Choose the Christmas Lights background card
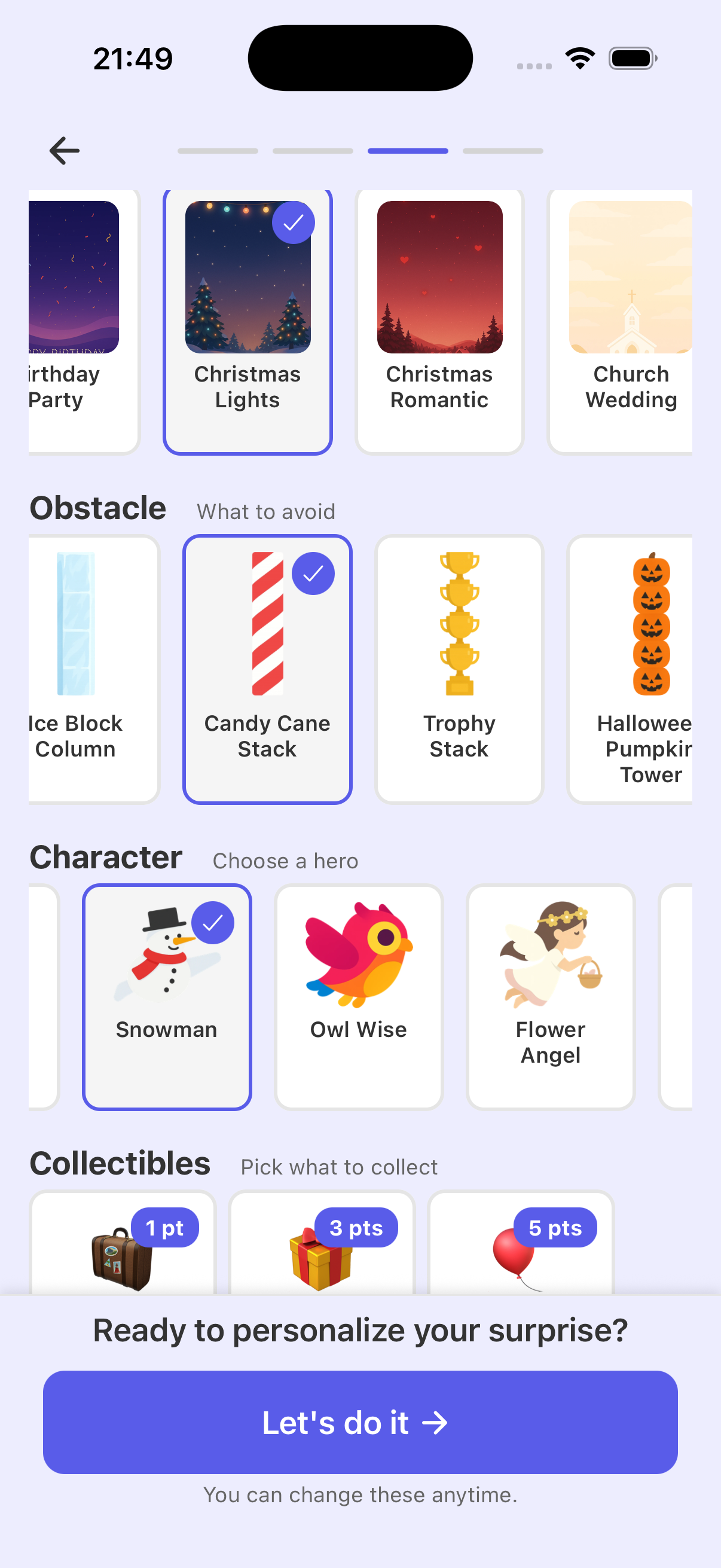 tap(248, 321)
